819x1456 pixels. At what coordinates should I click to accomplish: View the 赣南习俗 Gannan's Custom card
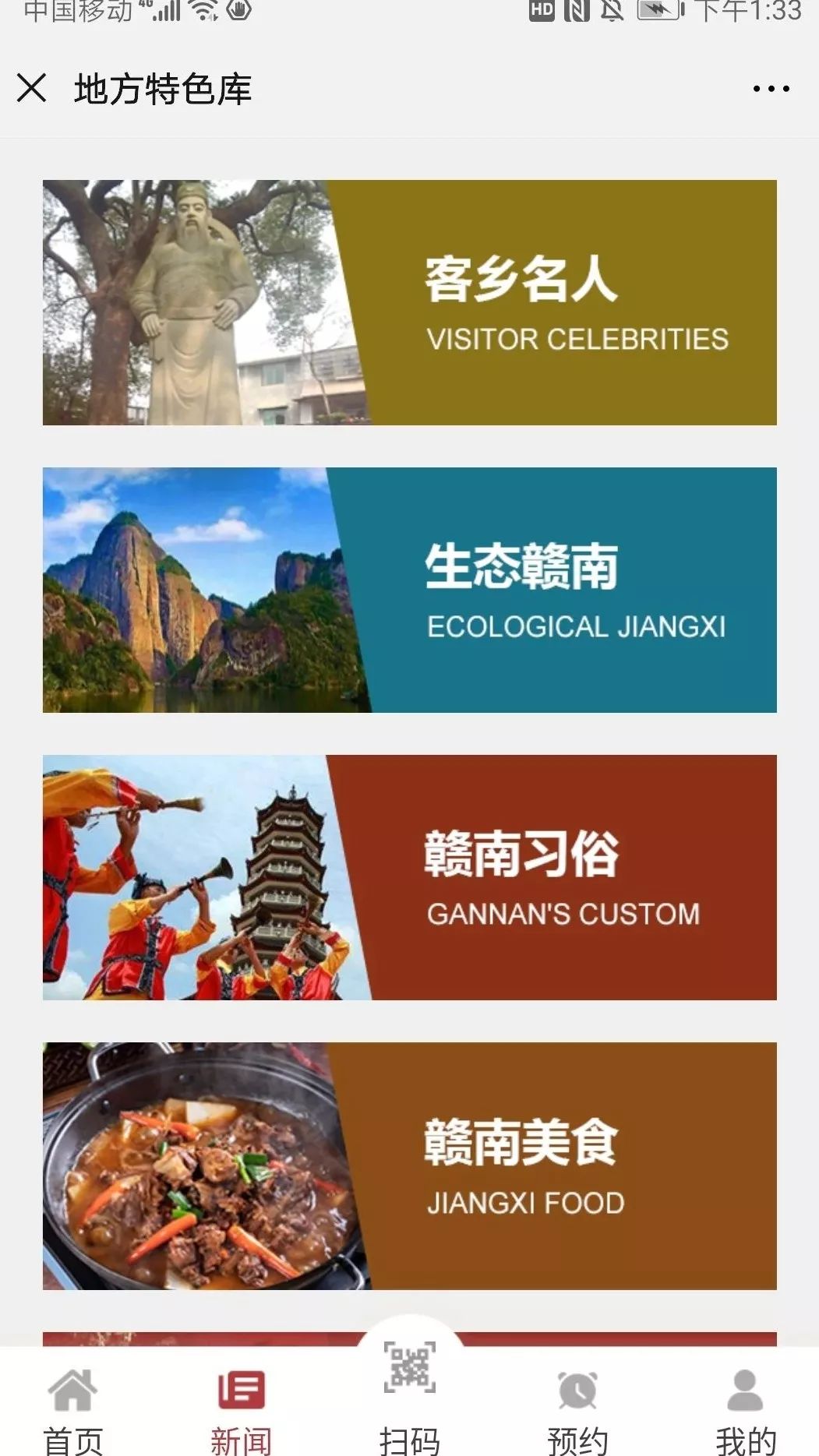coord(409,877)
